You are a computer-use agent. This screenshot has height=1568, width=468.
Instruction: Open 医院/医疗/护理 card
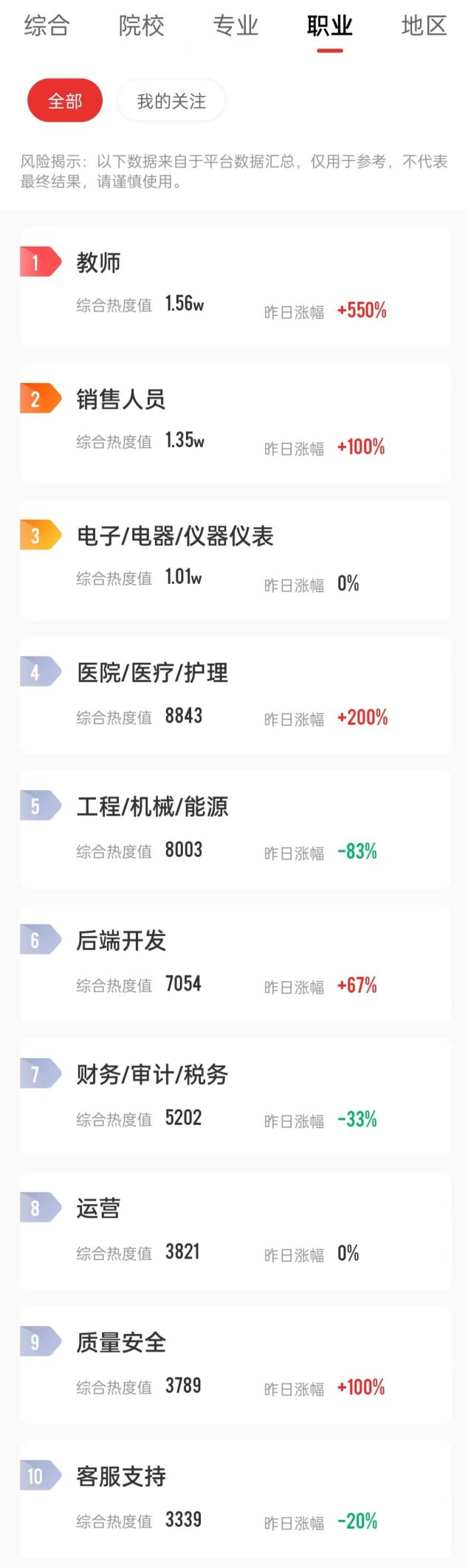tap(235, 695)
